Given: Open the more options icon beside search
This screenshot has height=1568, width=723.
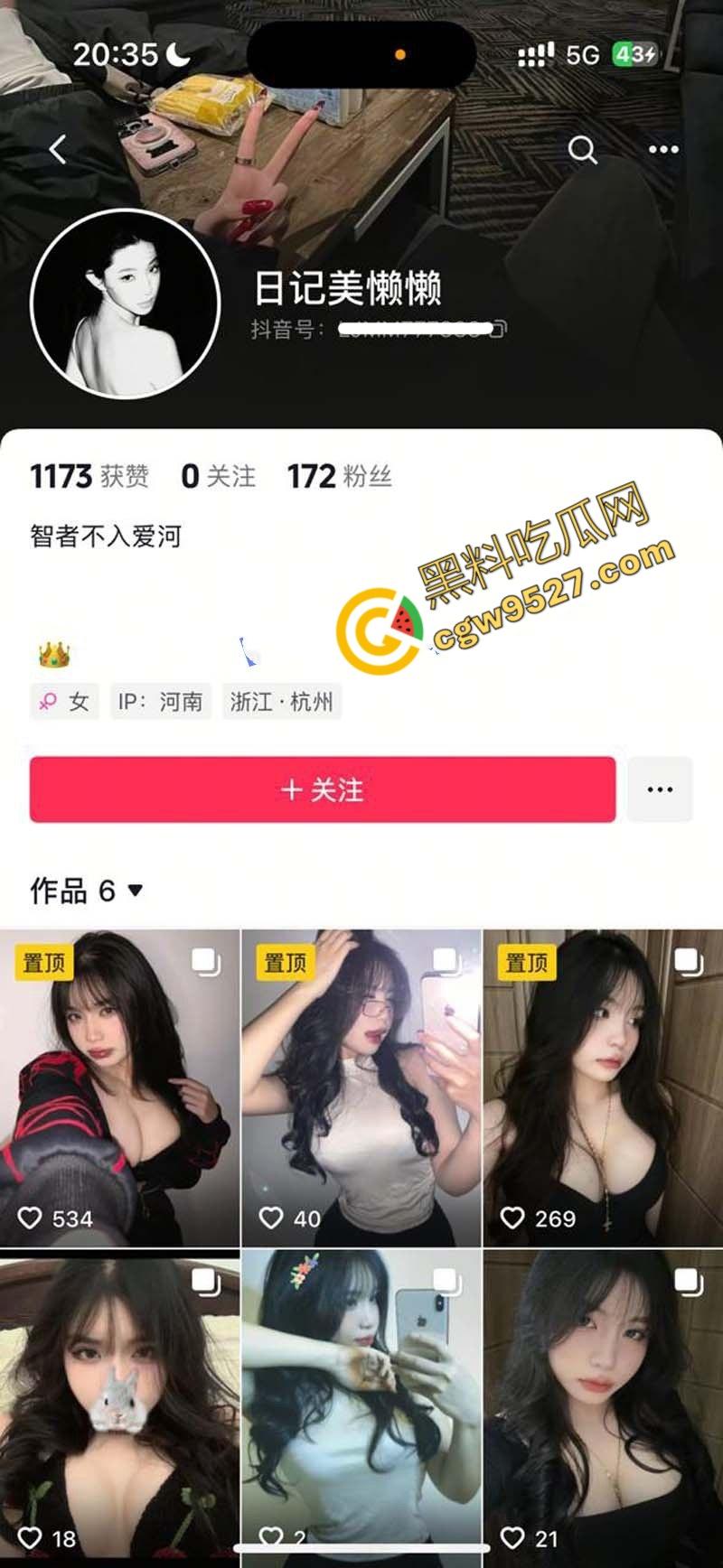Looking at the screenshot, I should tap(662, 150).
